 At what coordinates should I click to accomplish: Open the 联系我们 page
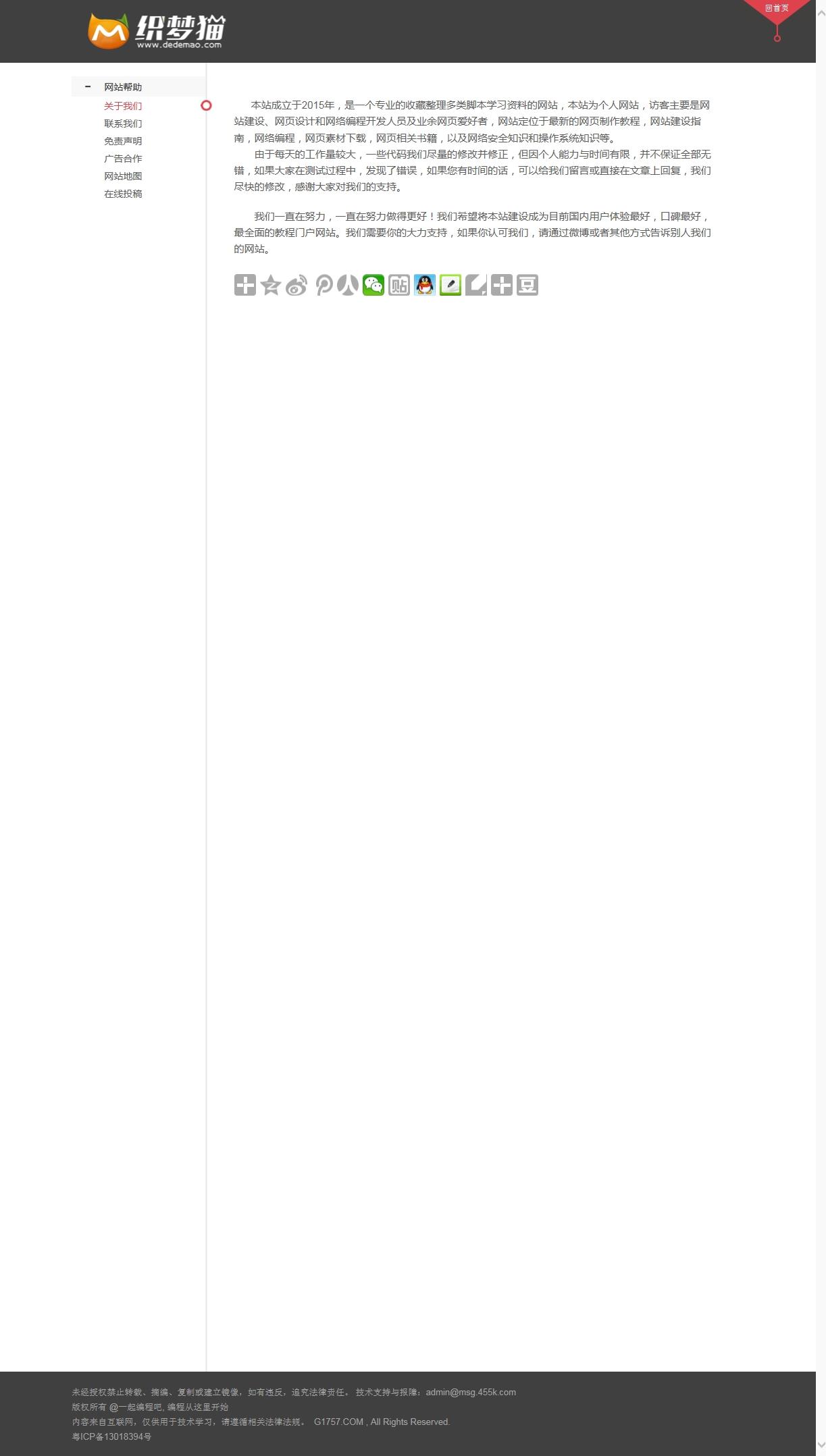pyautogui.click(x=123, y=124)
